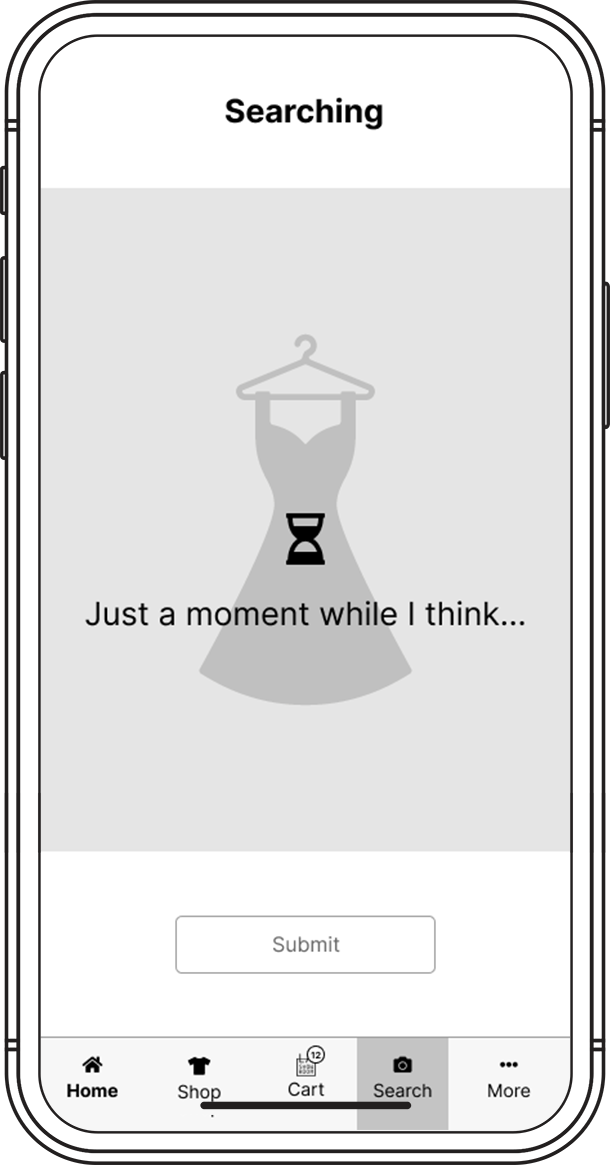Switch to the Shop tab
Viewport: 610px width, 1165px height.
199,1078
